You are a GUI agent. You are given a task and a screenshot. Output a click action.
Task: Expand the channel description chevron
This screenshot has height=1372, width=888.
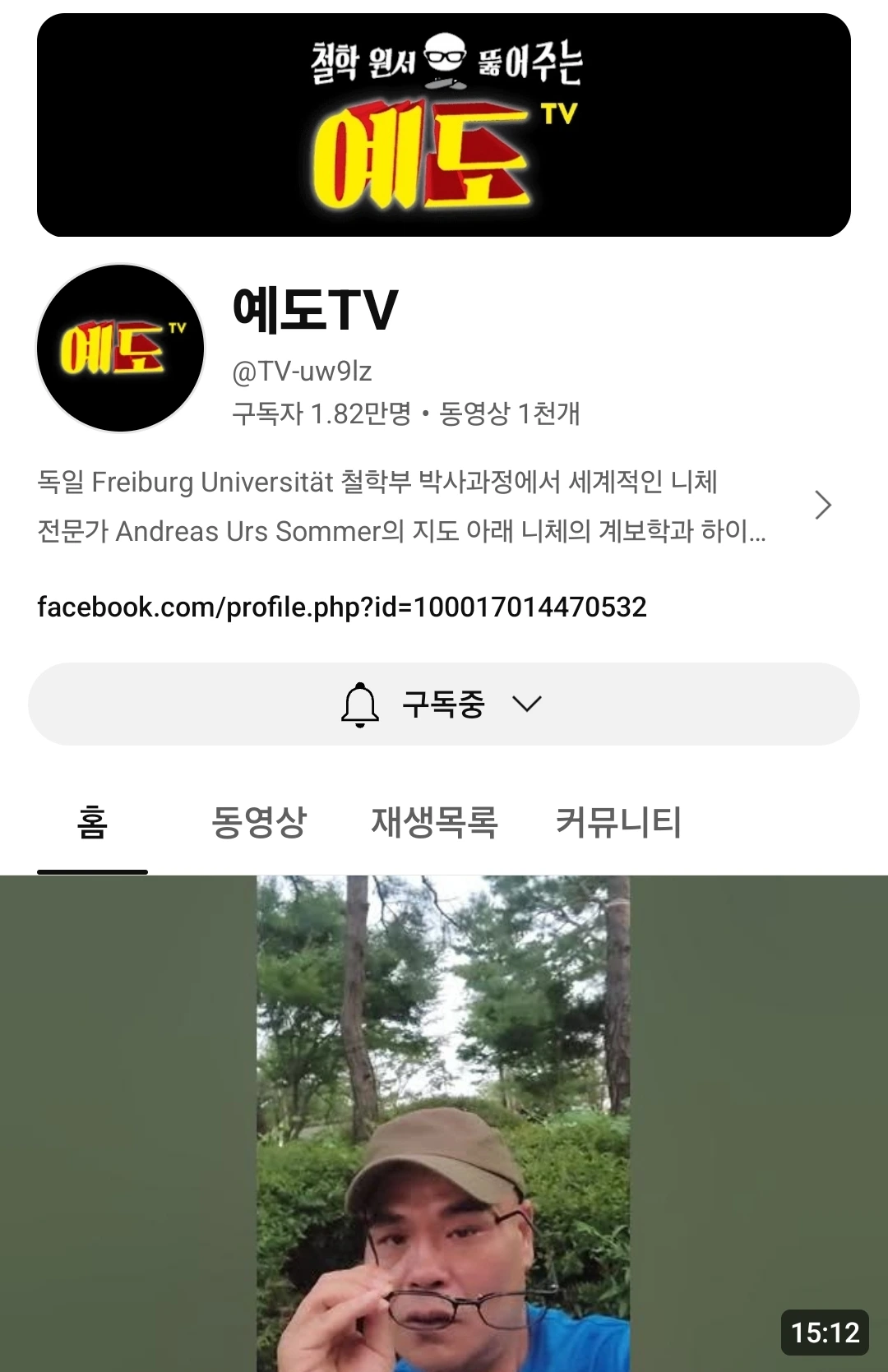(x=822, y=505)
